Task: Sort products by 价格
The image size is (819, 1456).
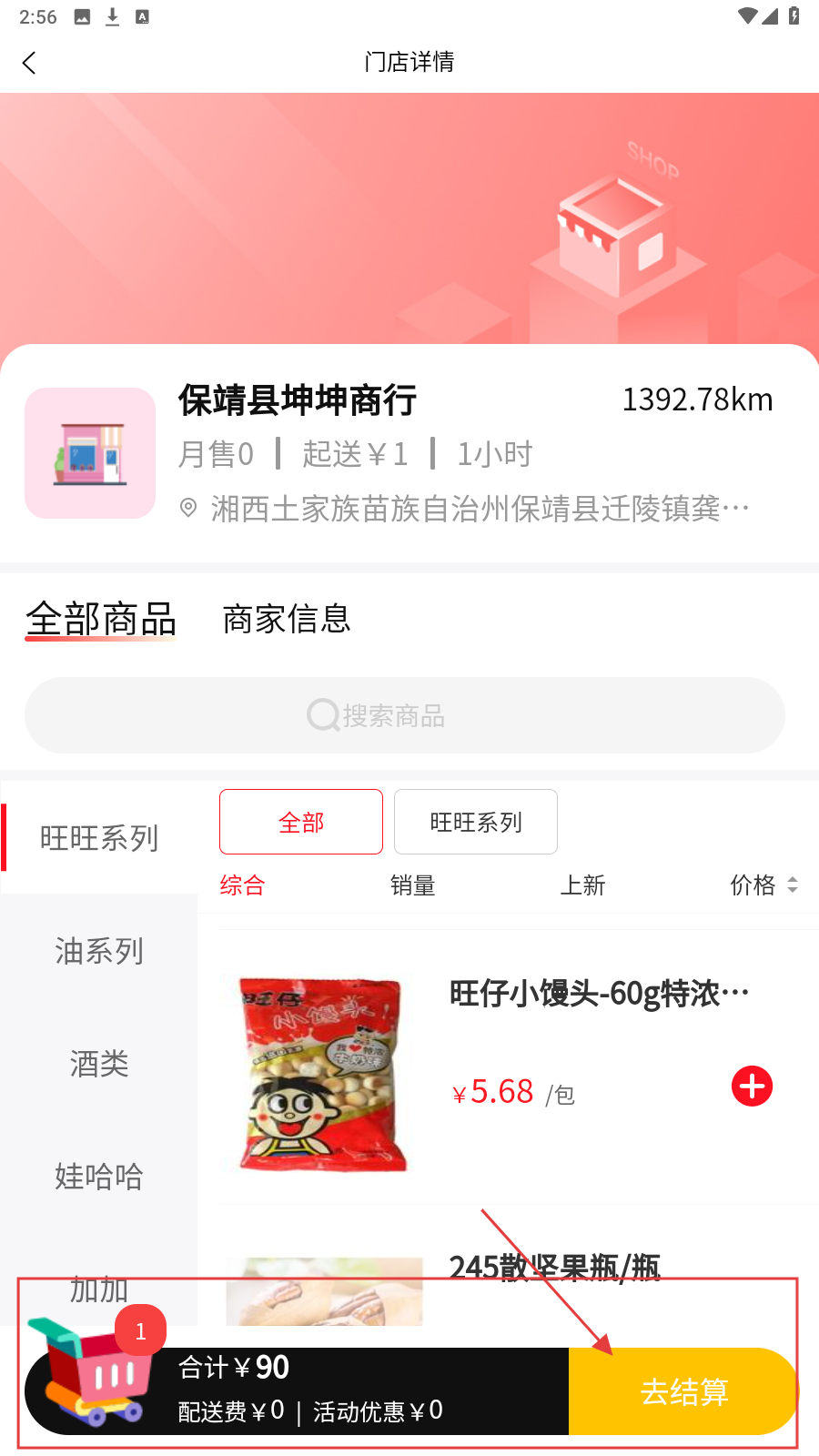Action: [763, 885]
